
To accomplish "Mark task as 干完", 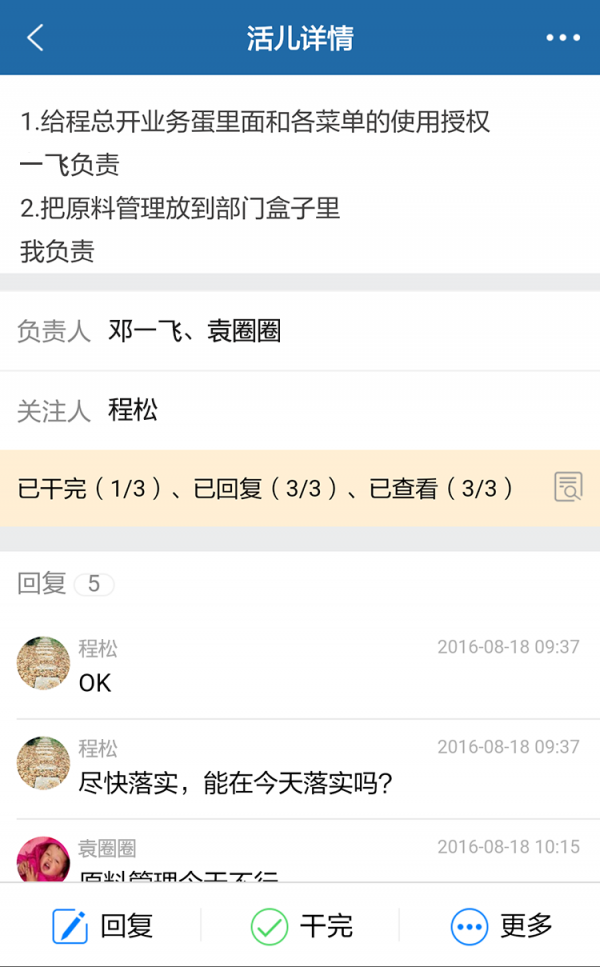I will click(301, 926).
